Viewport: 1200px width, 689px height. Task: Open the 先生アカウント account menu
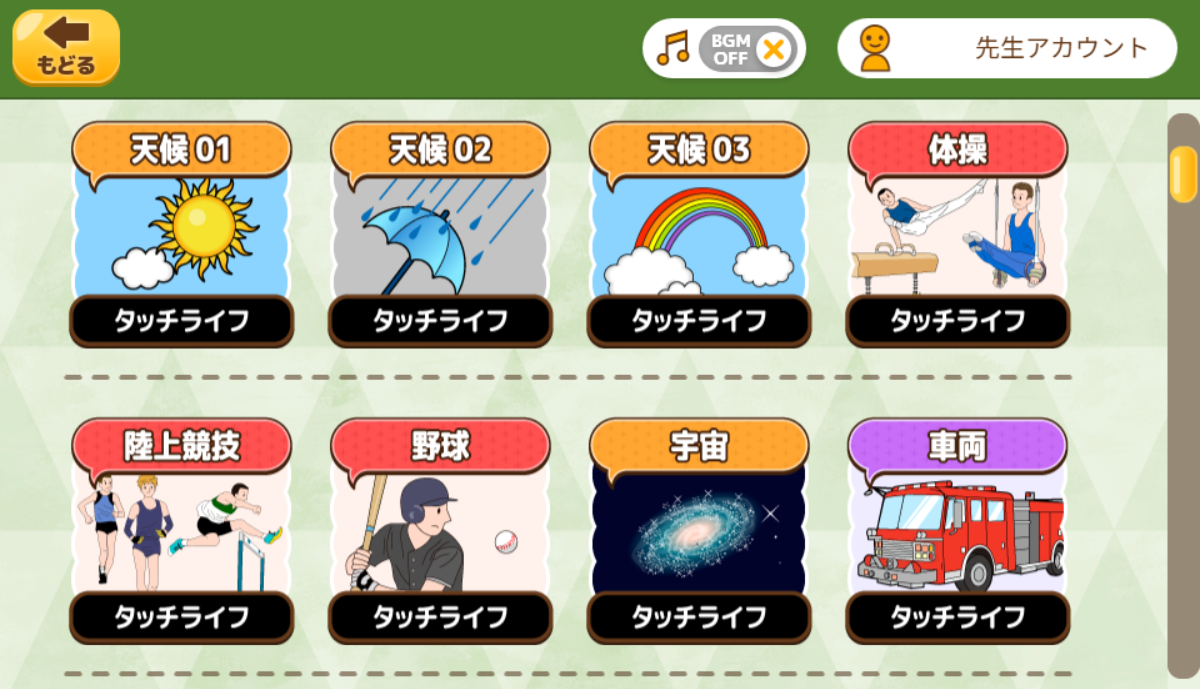tap(1006, 48)
